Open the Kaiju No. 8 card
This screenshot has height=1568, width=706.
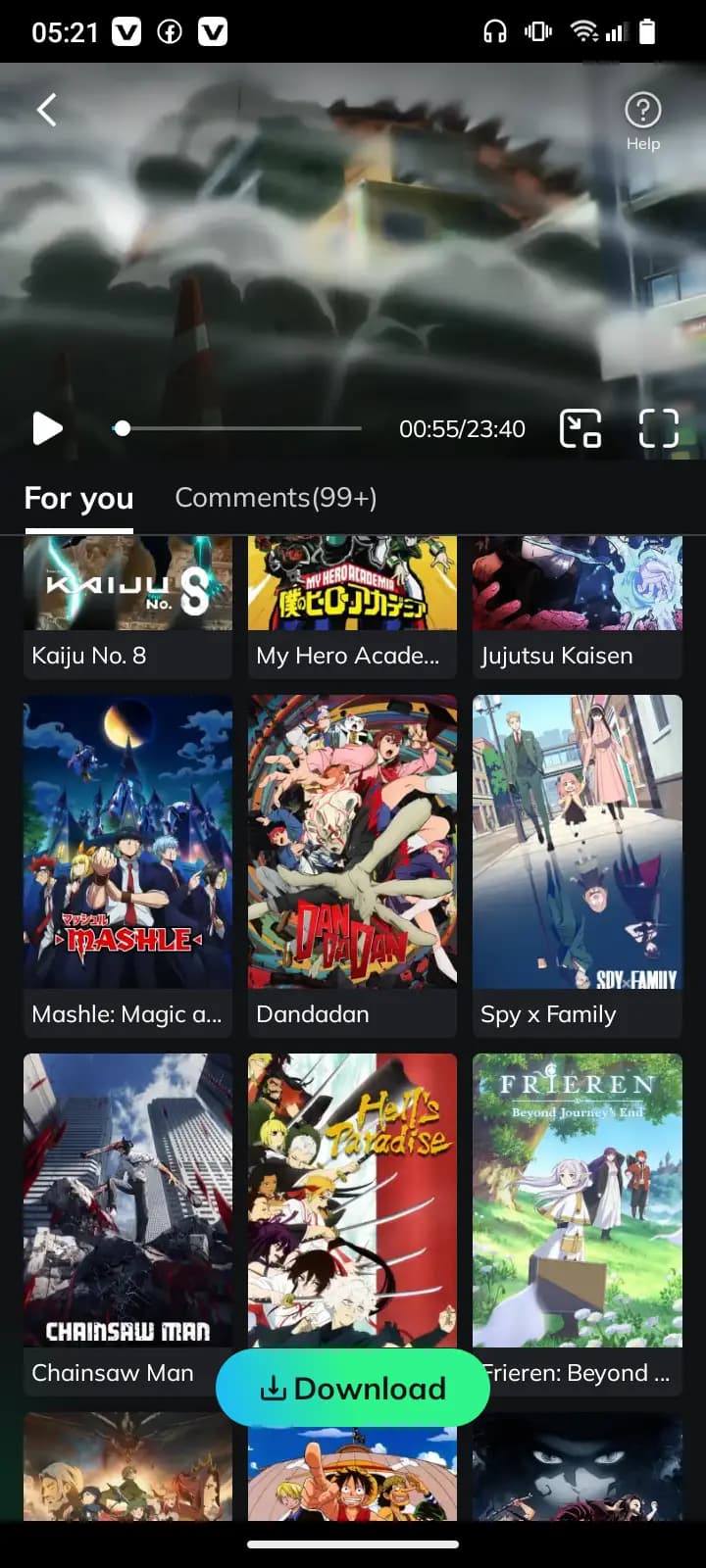point(127,608)
